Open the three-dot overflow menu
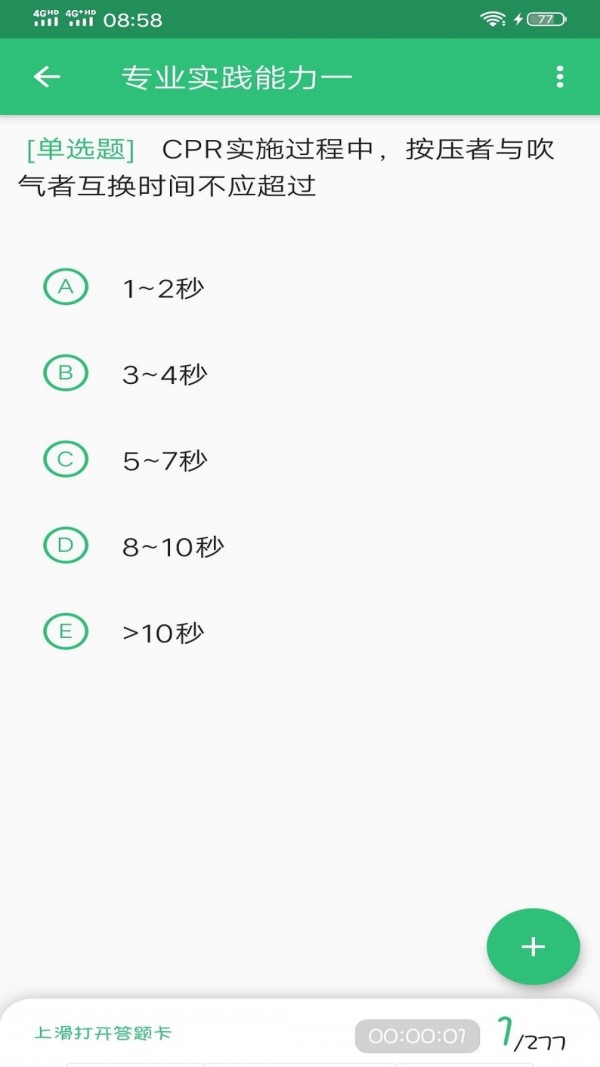This screenshot has width=600, height=1067. (559, 77)
